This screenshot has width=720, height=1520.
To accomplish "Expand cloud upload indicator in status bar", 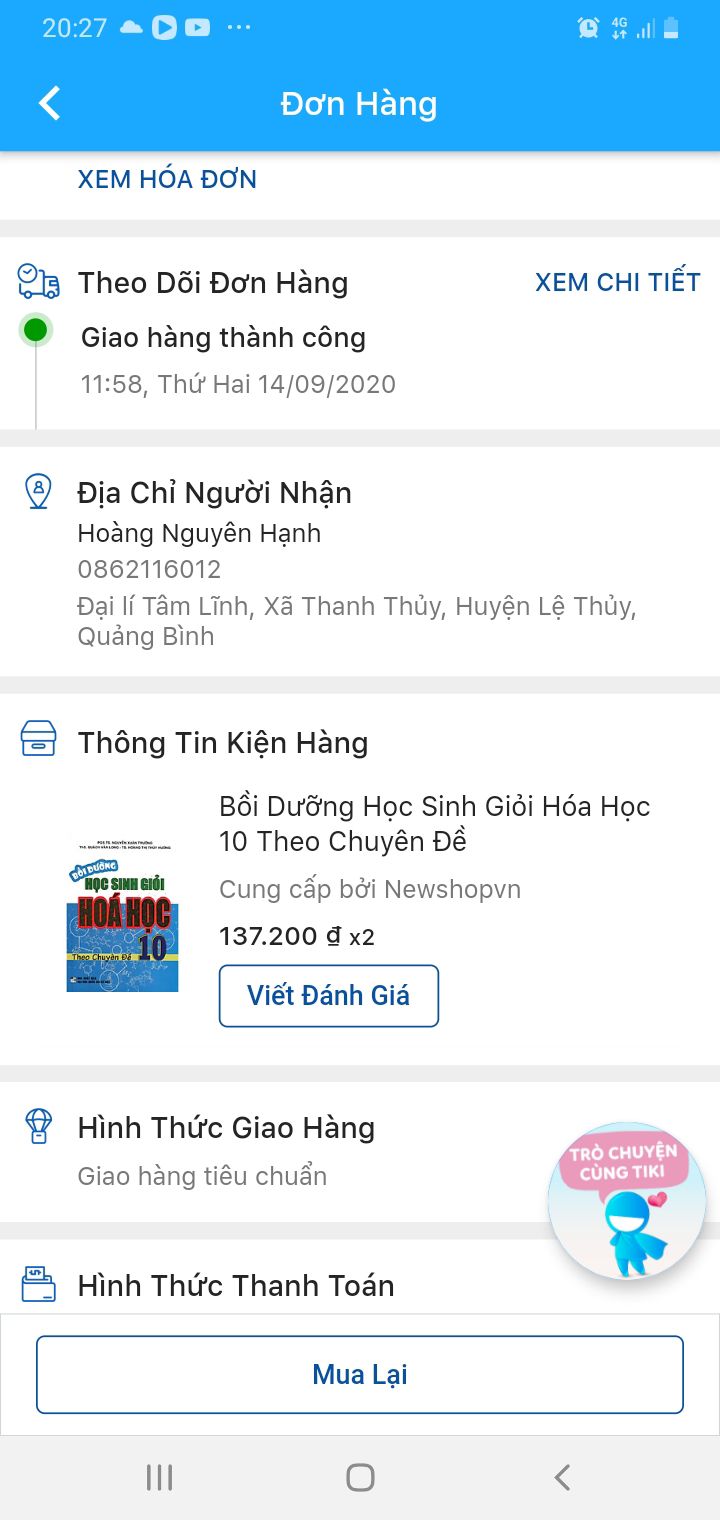I will [x=130, y=28].
